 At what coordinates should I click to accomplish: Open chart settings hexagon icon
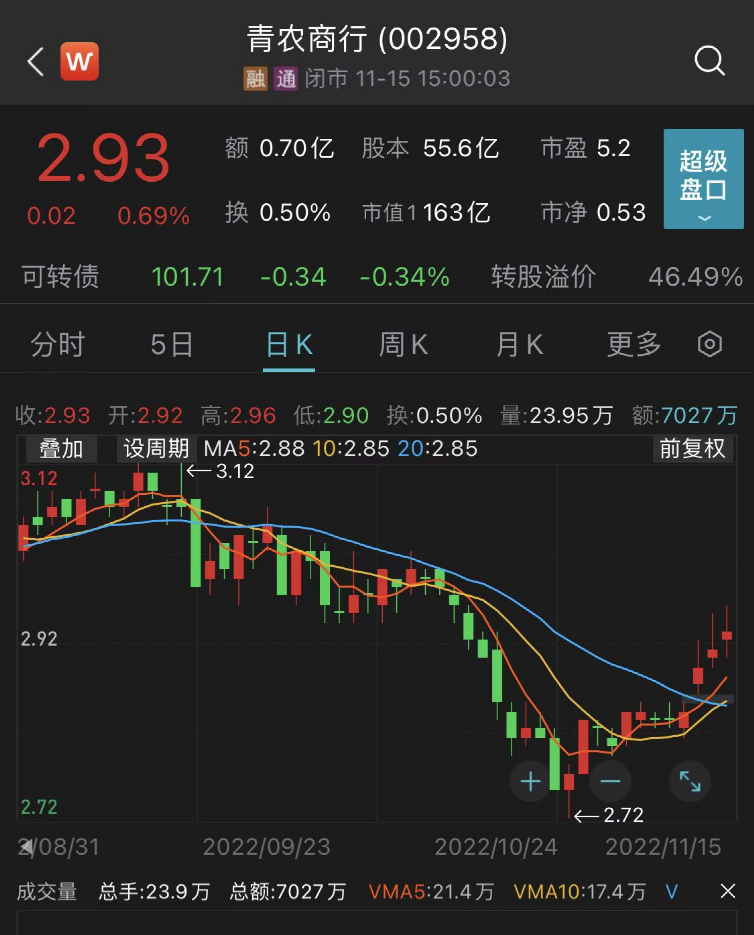(709, 345)
